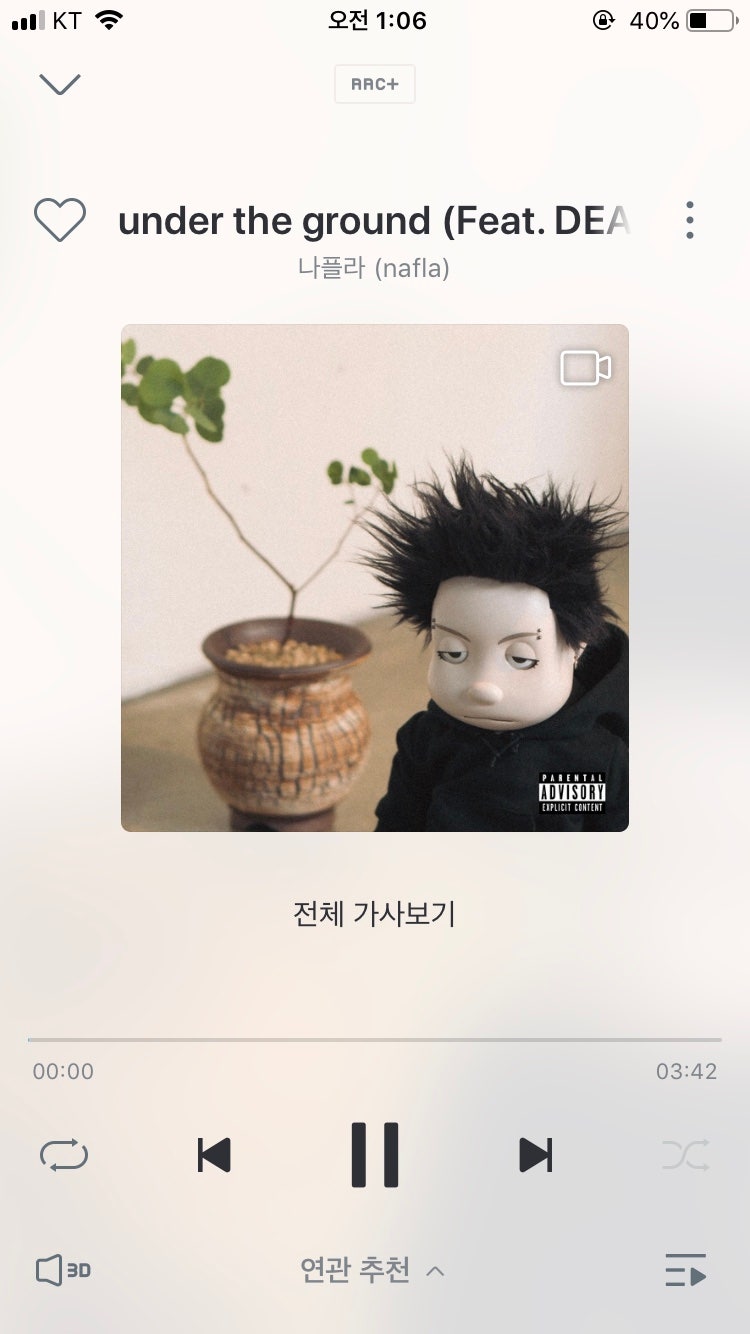The image size is (750, 1334).
Task: Open the nafla artist link
Action: 374,268
